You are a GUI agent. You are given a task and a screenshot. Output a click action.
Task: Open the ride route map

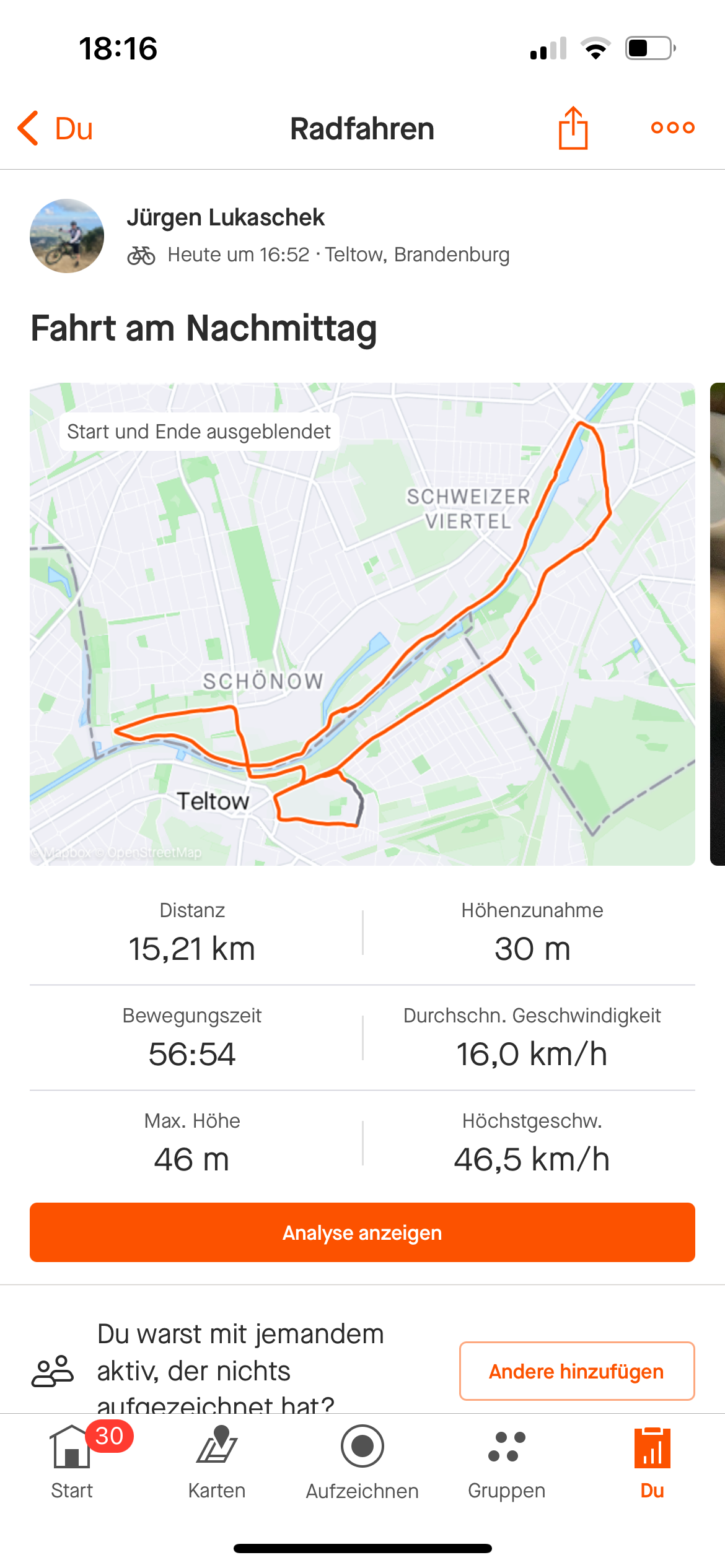point(362,624)
